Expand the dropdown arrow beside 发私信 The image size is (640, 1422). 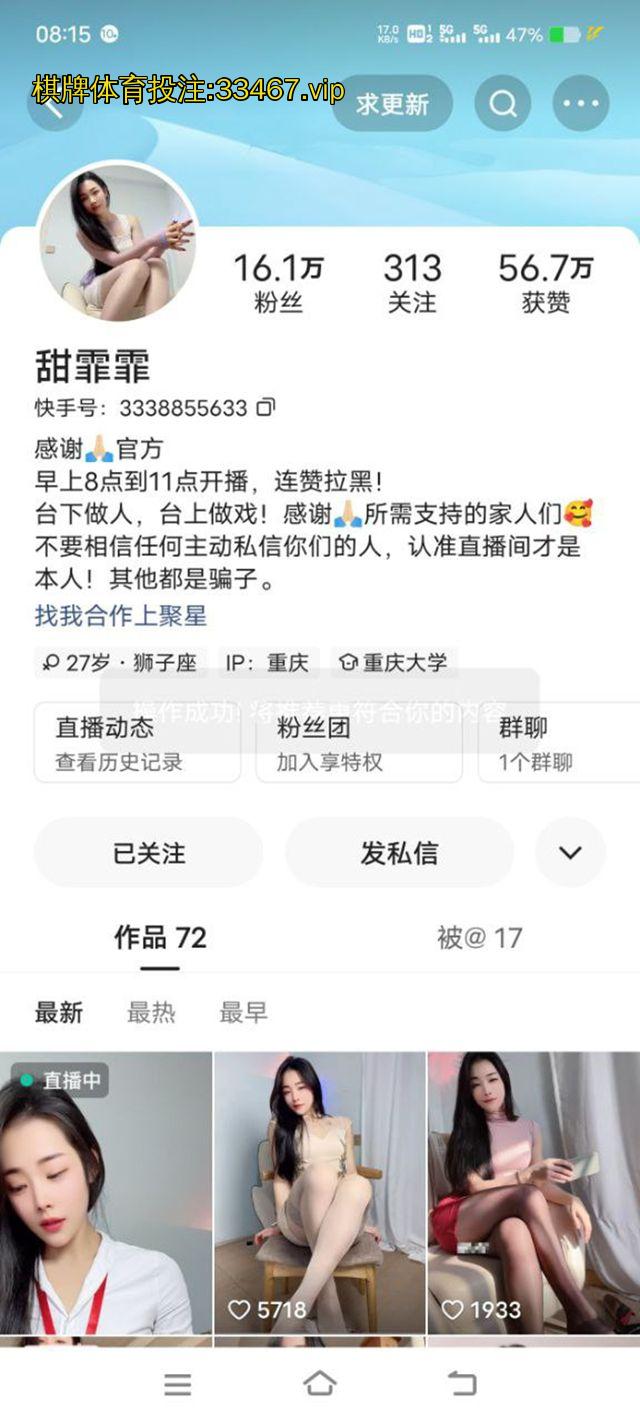(x=570, y=853)
